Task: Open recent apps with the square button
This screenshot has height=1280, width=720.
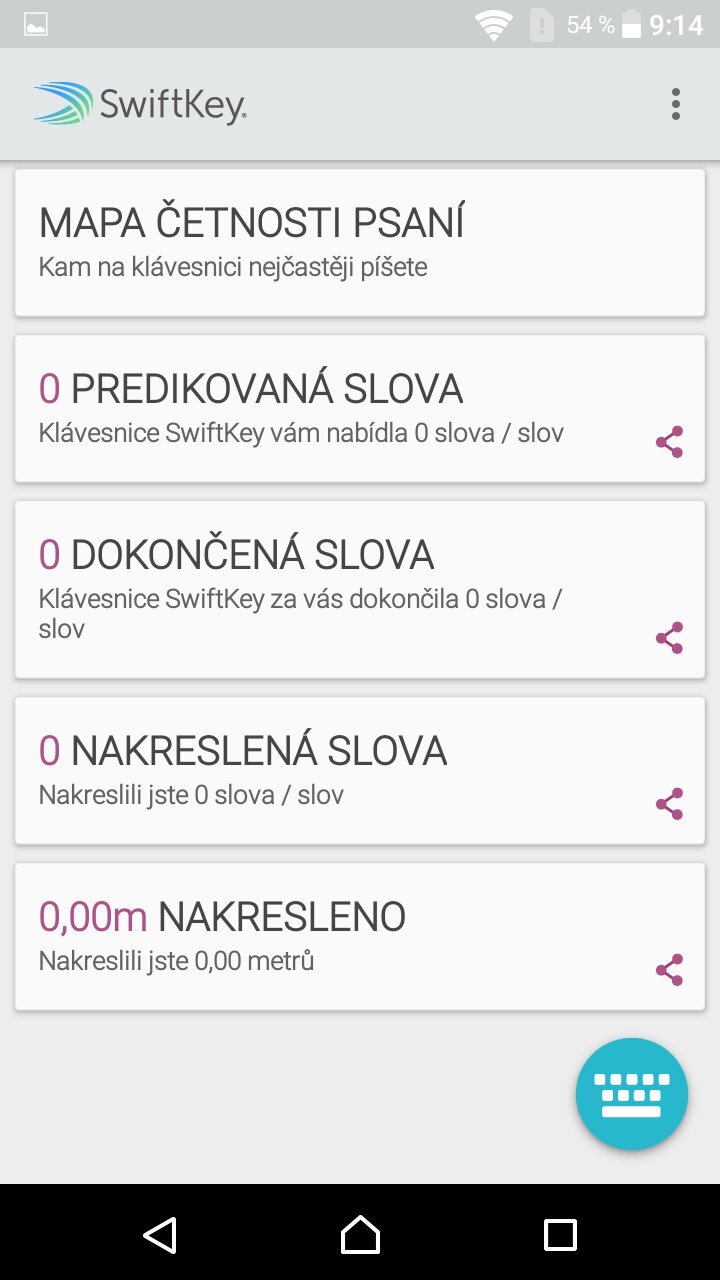Action: tap(562, 1237)
